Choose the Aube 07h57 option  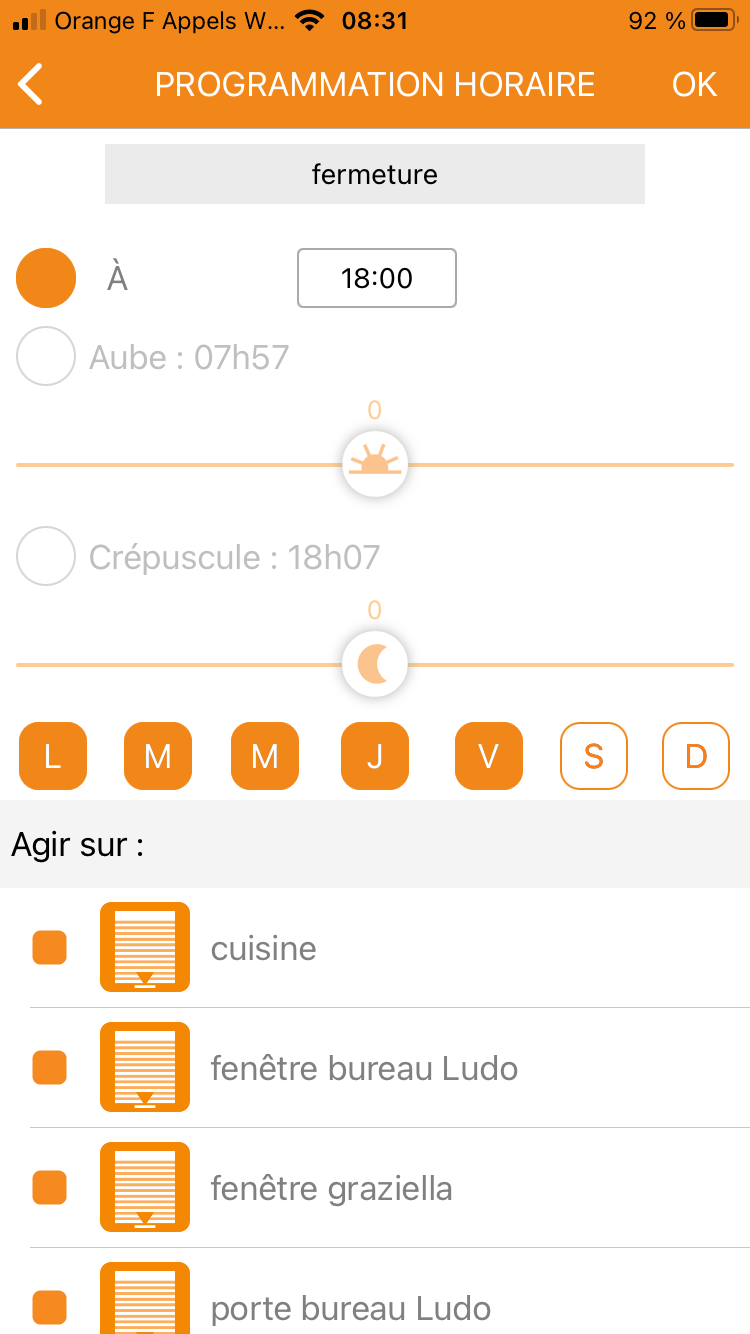pos(46,357)
